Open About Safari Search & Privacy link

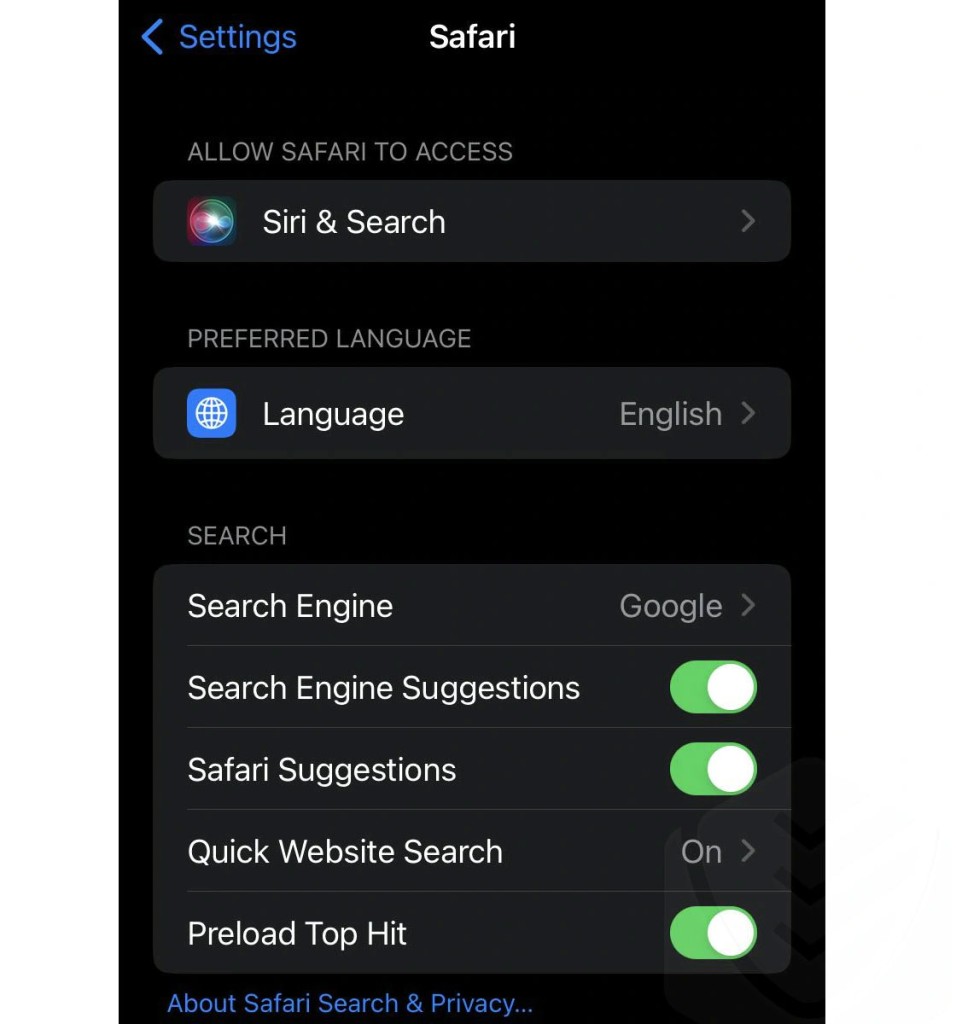[x=349, y=1003]
